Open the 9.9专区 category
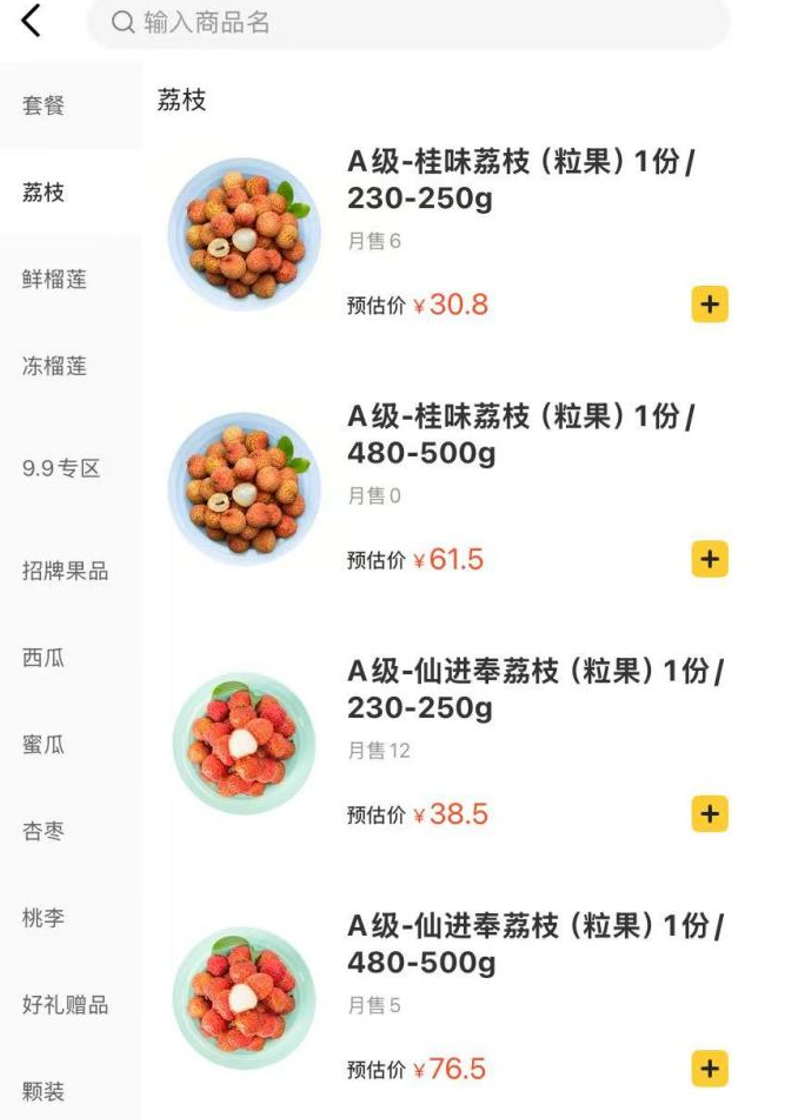The height and width of the screenshot is (1120, 796). point(61,468)
